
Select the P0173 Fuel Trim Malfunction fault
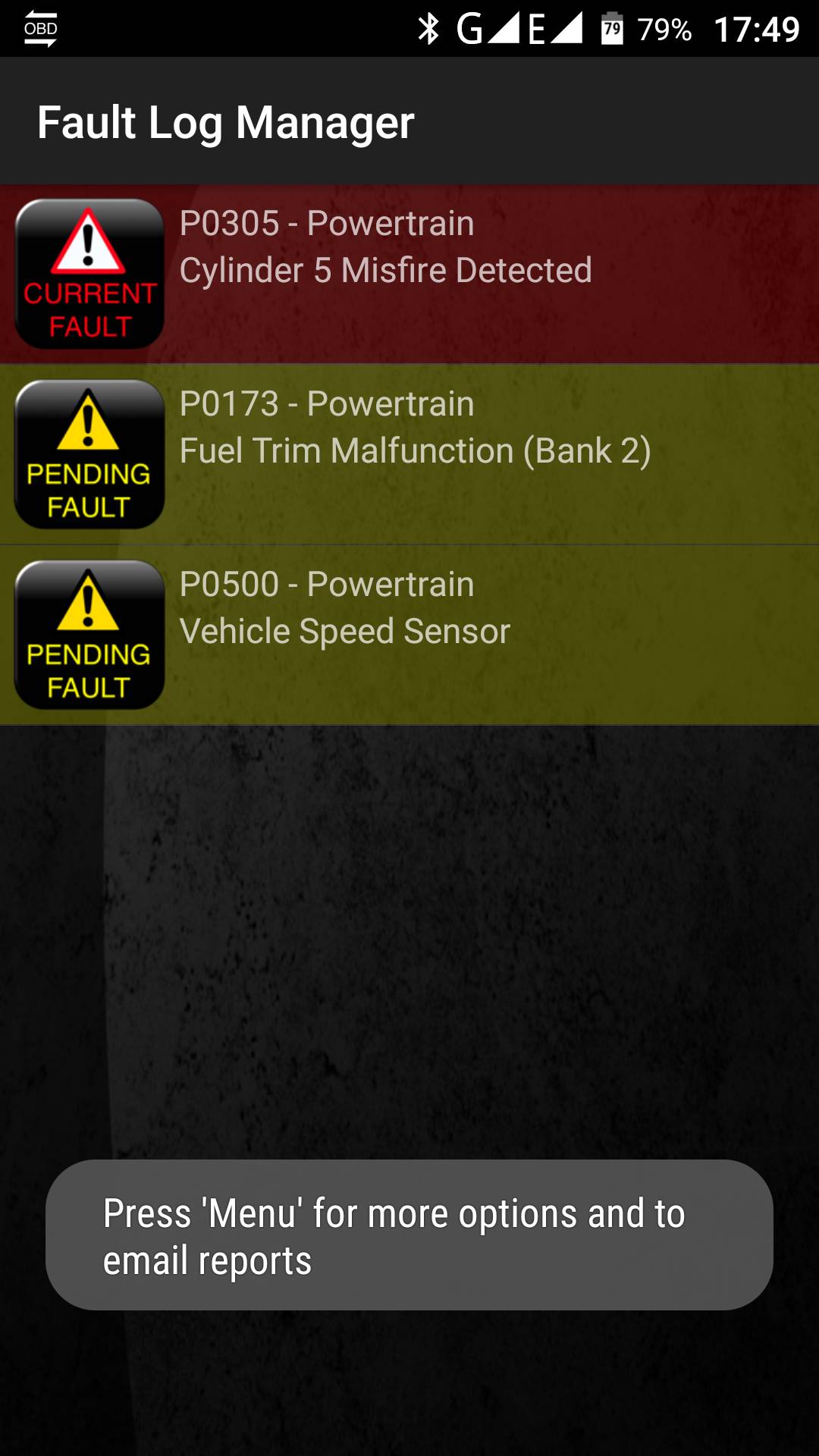(409, 454)
